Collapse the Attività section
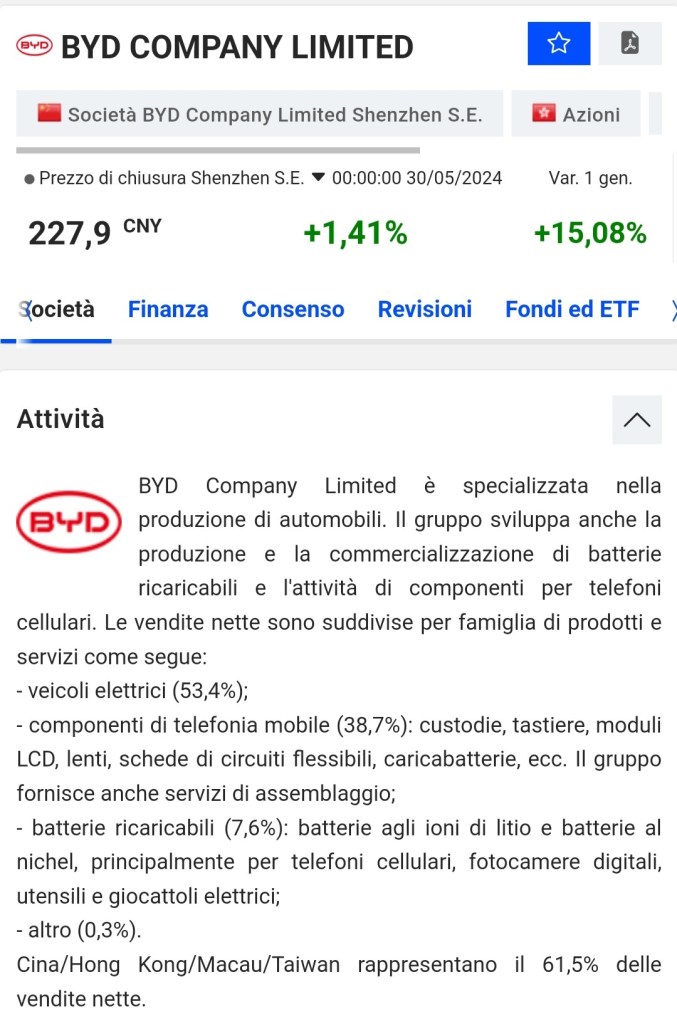 637,419
